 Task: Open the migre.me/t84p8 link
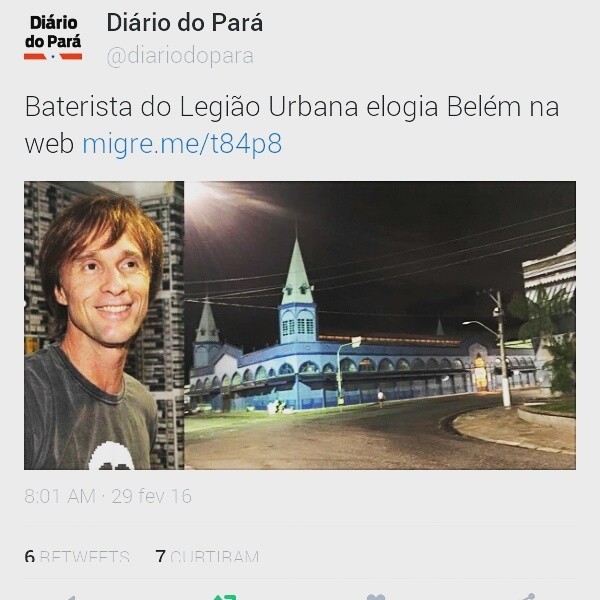(x=182, y=144)
